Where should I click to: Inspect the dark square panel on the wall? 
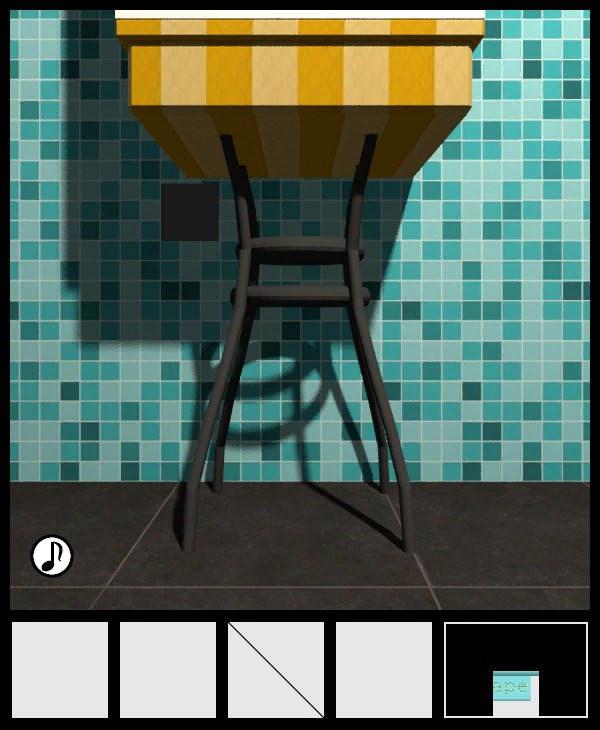point(189,211)
